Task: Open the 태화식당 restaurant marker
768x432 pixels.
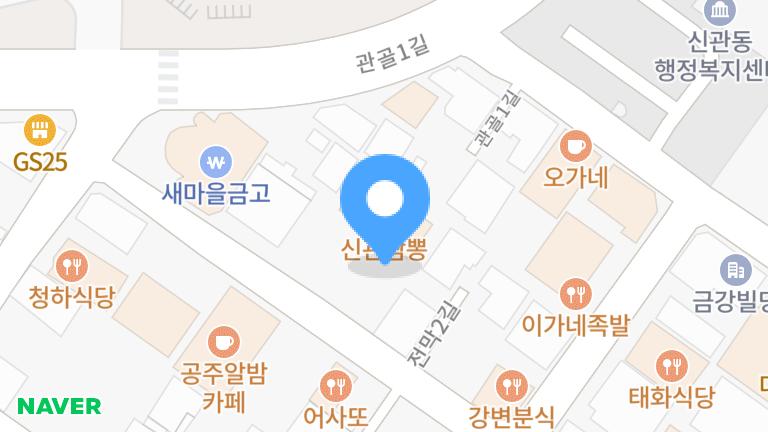Action: 671,365
